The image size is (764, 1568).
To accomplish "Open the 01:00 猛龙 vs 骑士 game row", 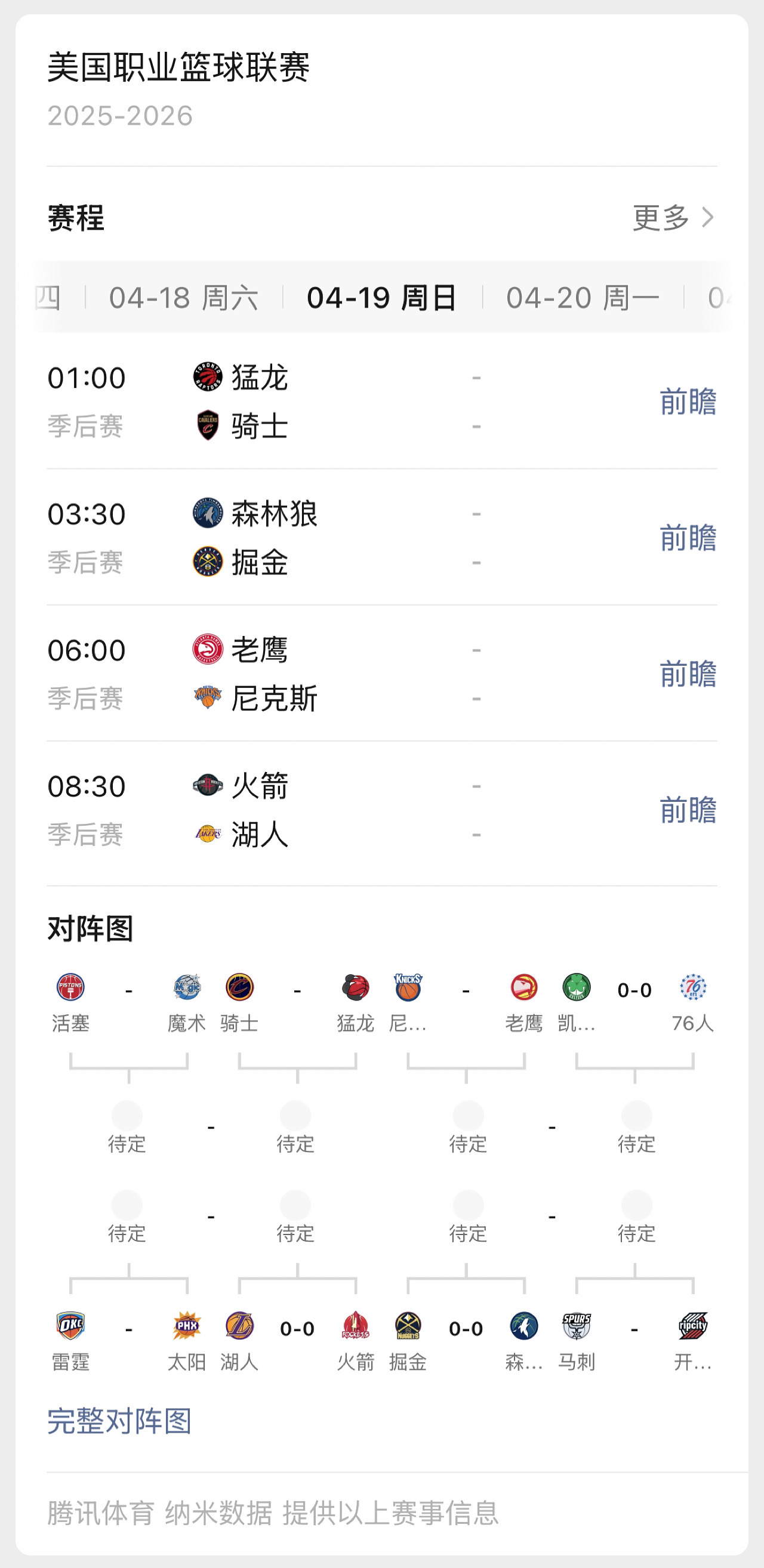I will [x=381, y=402].
